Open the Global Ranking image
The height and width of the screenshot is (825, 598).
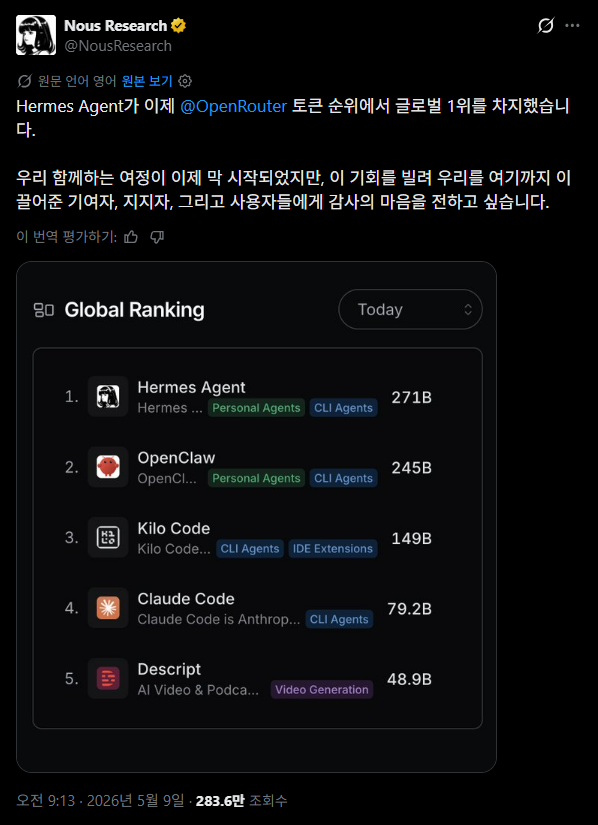tap(257, 517)
